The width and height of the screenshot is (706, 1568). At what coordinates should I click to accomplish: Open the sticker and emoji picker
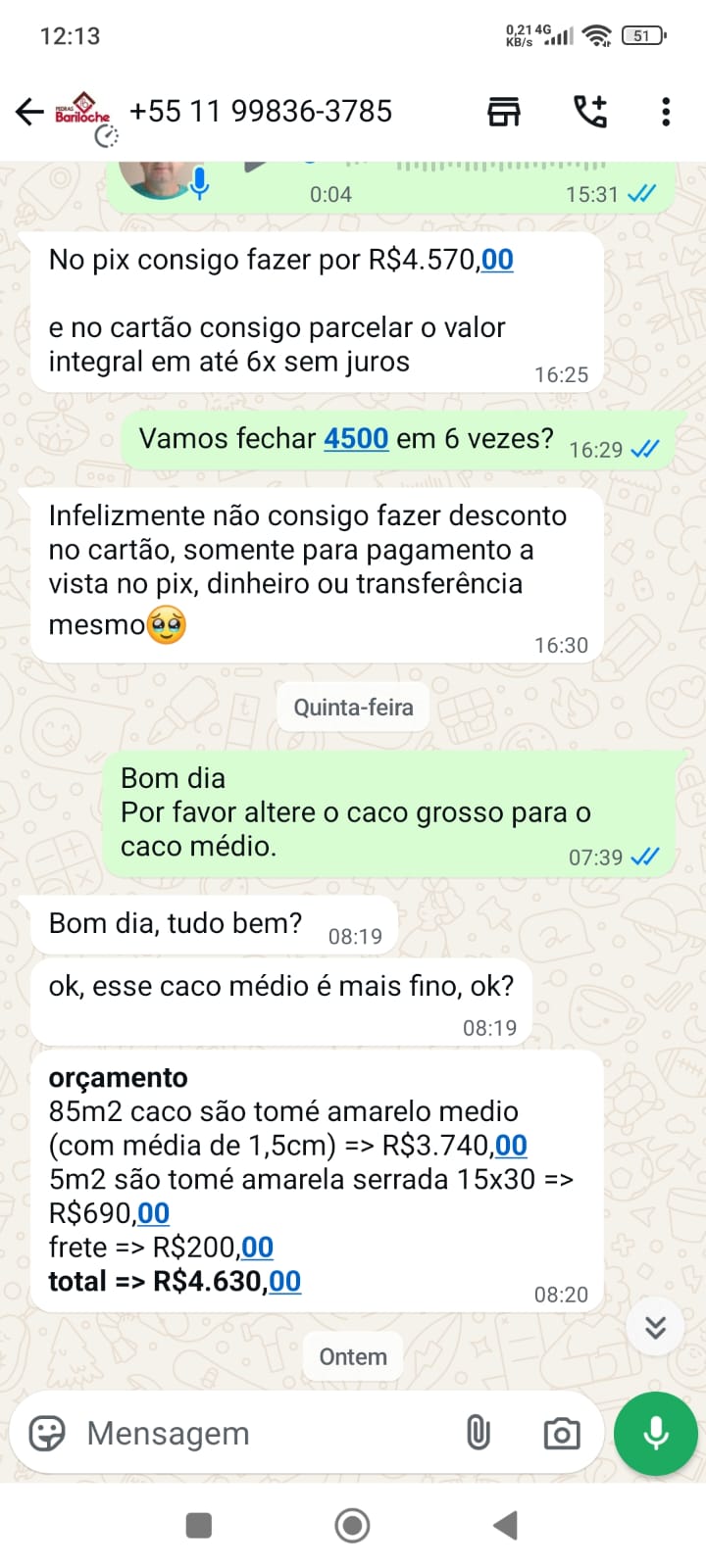pyautogui.click(x=46, y=1433)
